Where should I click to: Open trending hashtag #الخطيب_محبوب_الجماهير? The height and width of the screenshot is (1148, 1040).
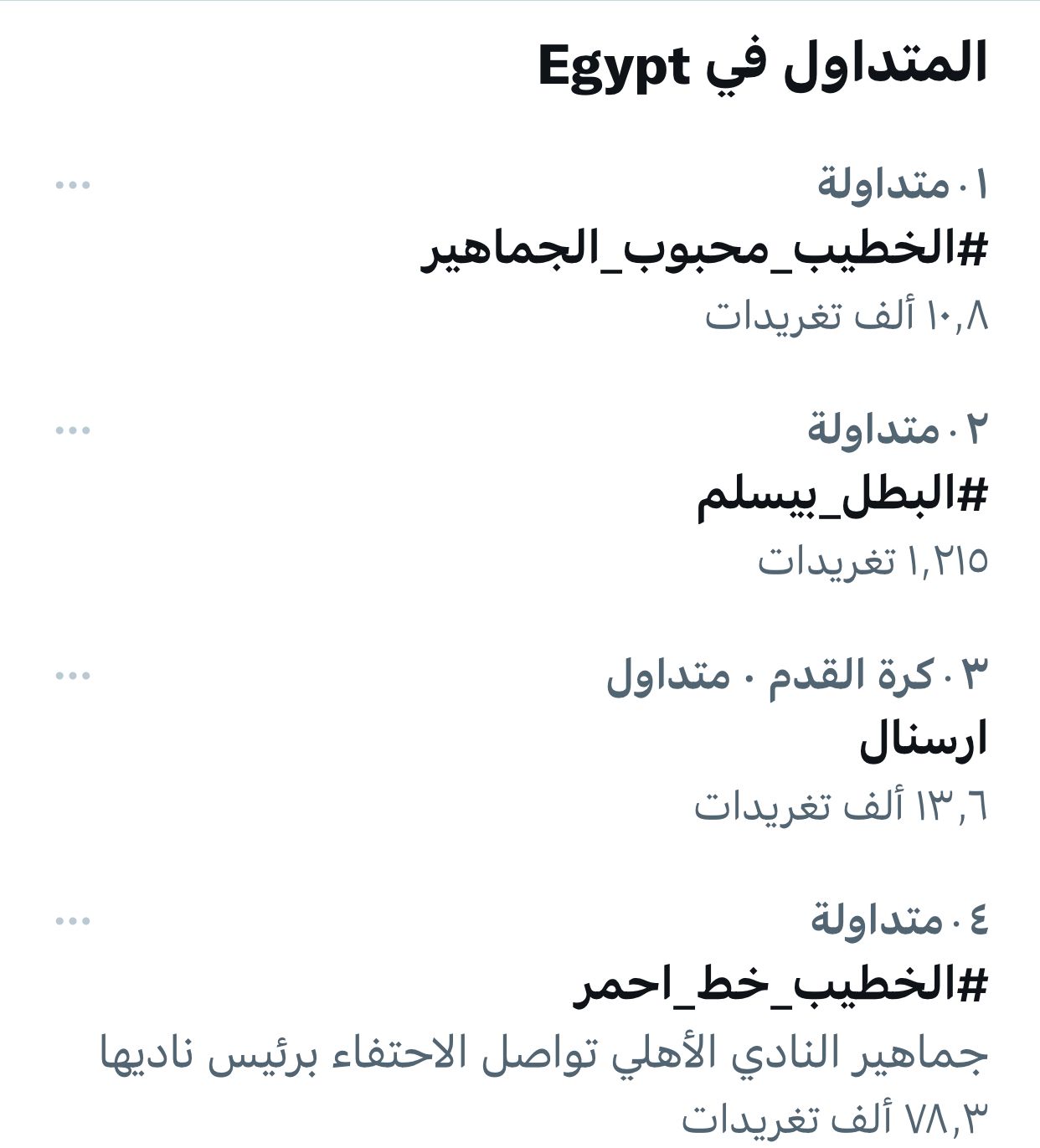tap(704, 250)
